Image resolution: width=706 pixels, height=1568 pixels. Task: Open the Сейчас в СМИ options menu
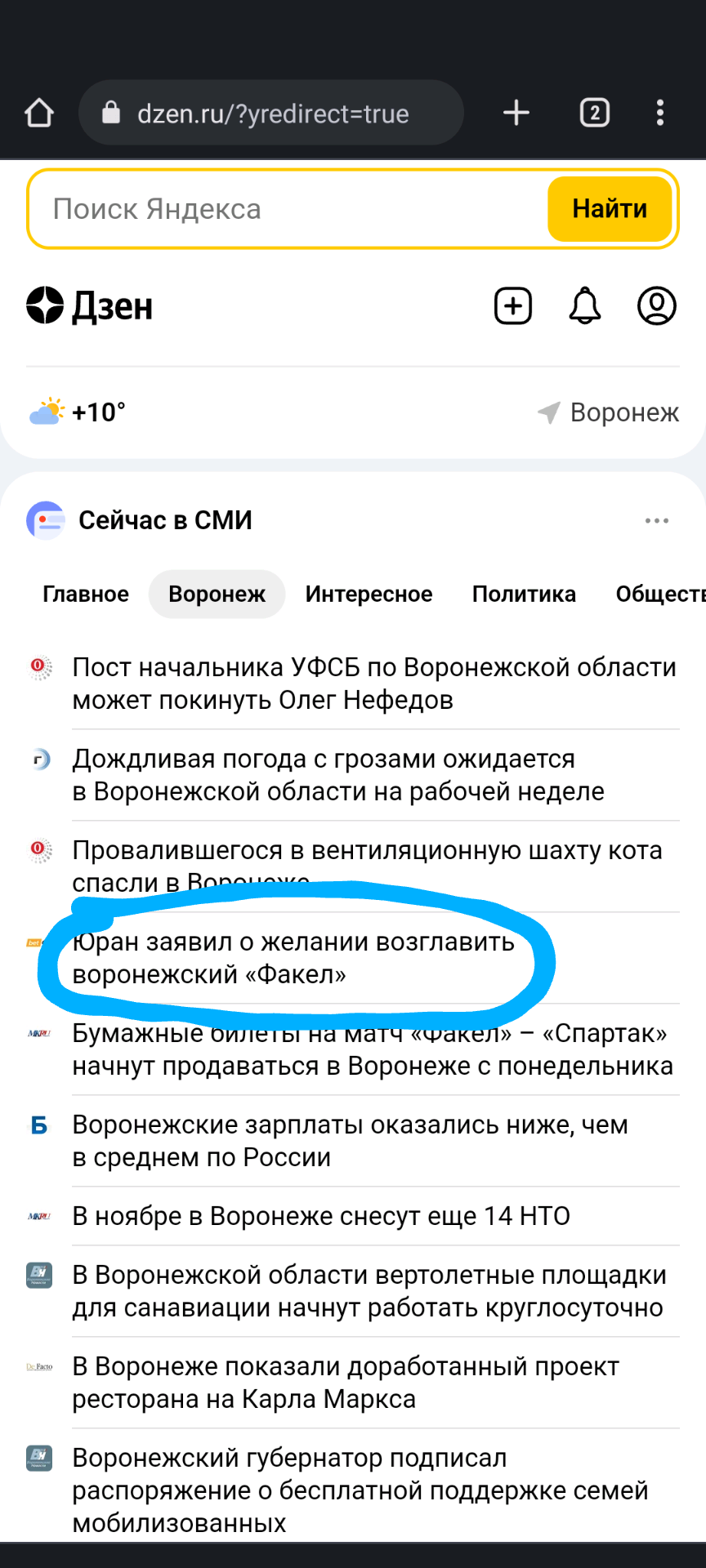coord(656,520)
